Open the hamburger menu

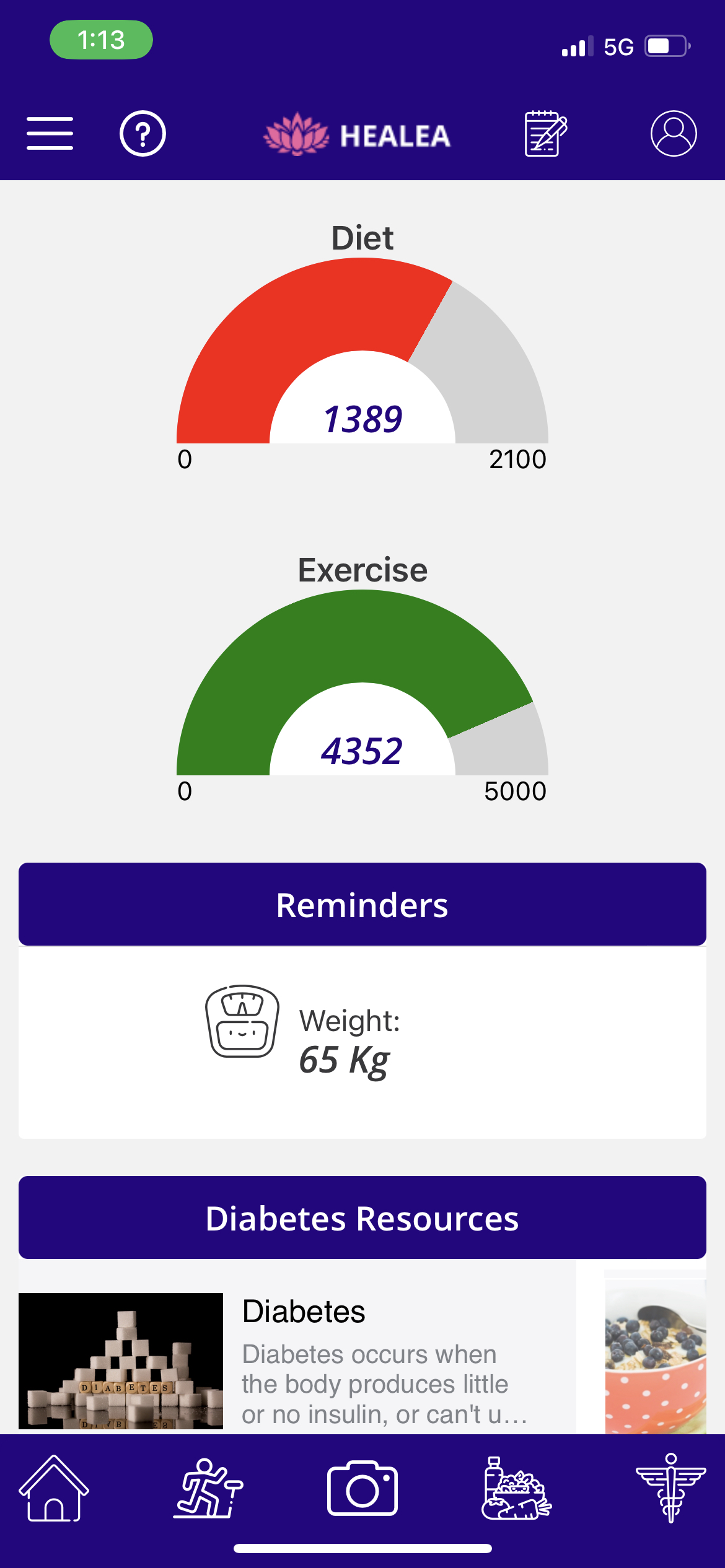point(50,133)
